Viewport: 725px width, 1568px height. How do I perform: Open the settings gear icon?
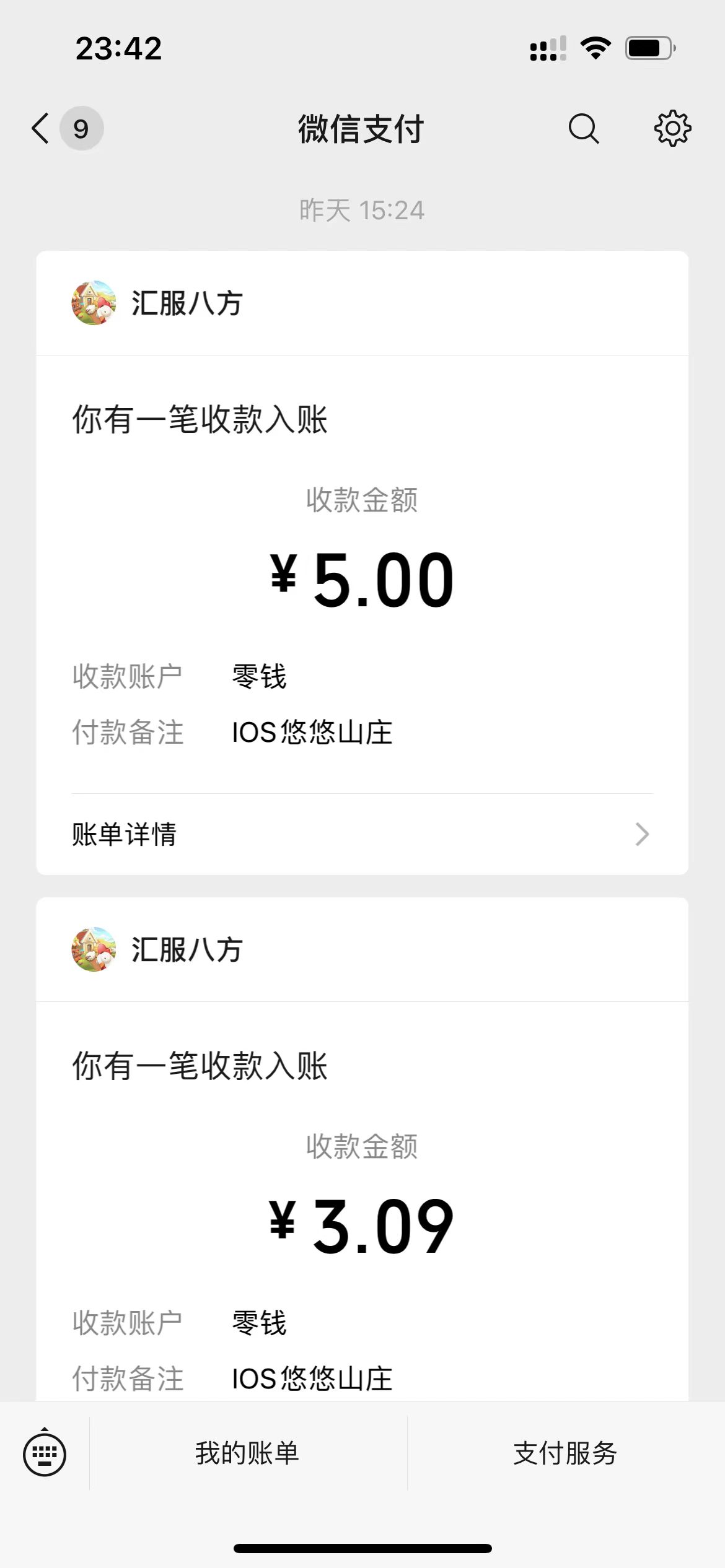click(x=672, y=129)
